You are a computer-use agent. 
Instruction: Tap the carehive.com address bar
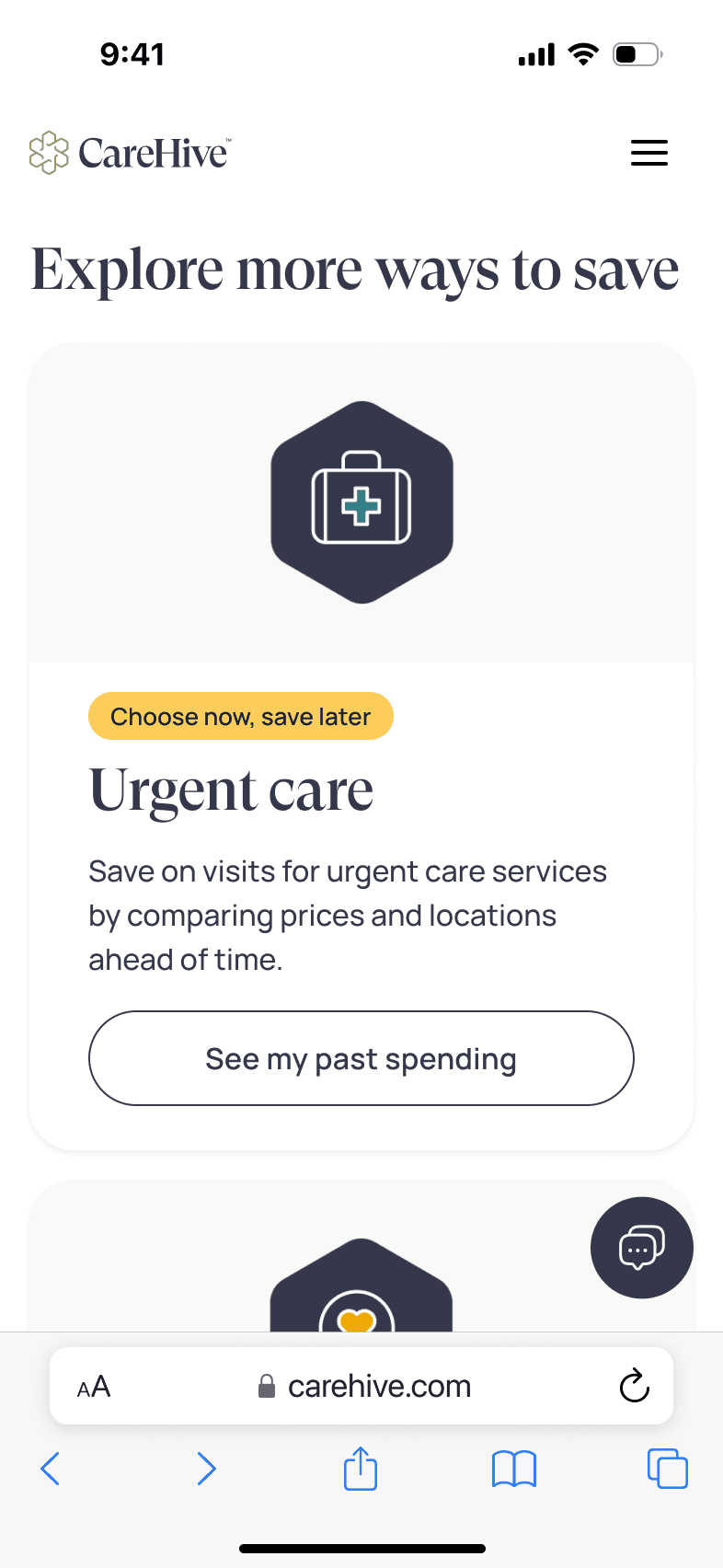coord(365,1386)
